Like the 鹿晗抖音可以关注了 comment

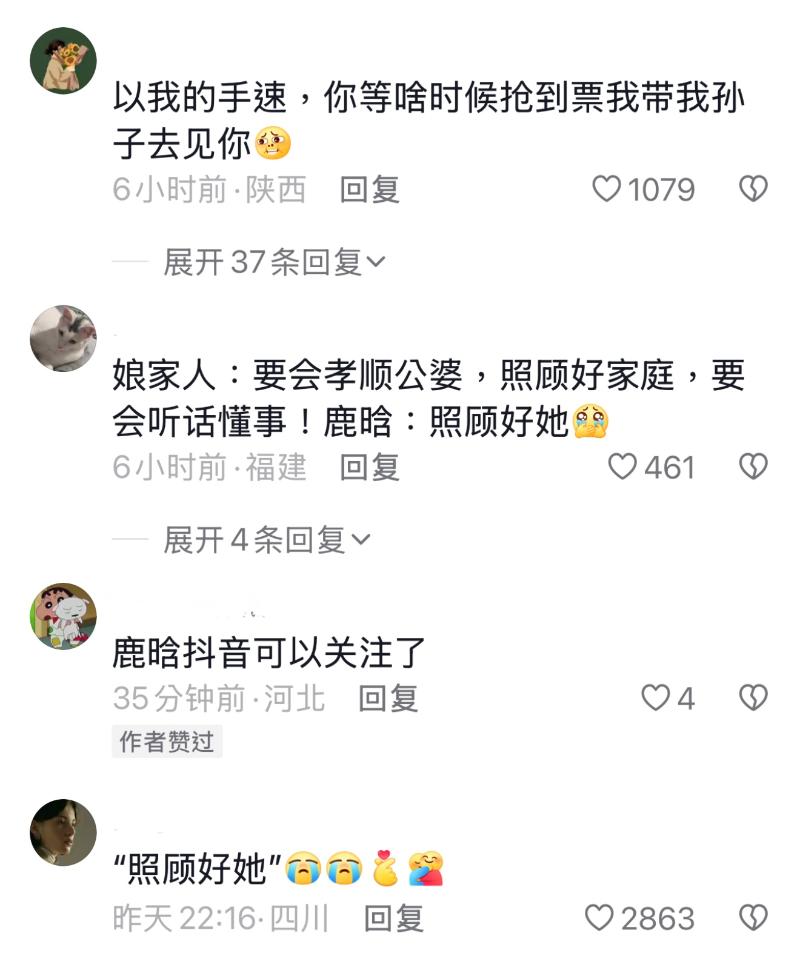[655, 698]
